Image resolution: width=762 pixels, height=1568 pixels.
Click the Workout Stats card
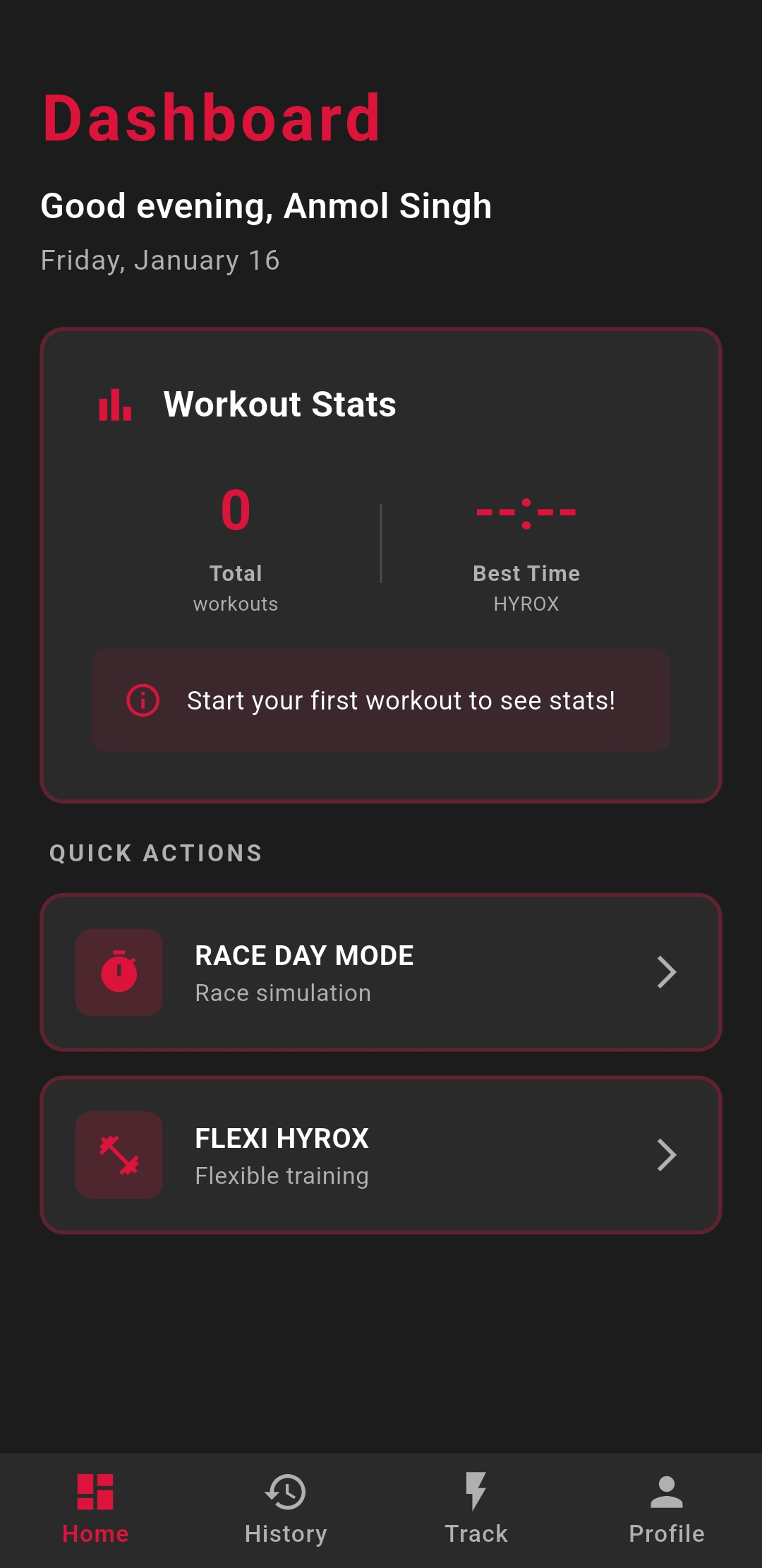point(381,565)
